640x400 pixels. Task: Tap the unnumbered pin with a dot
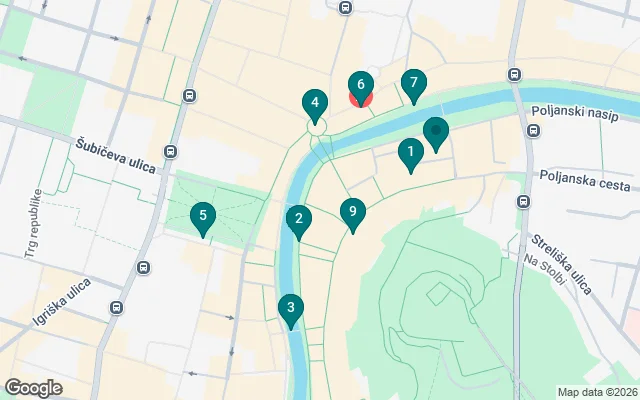(x=436, y=131)
